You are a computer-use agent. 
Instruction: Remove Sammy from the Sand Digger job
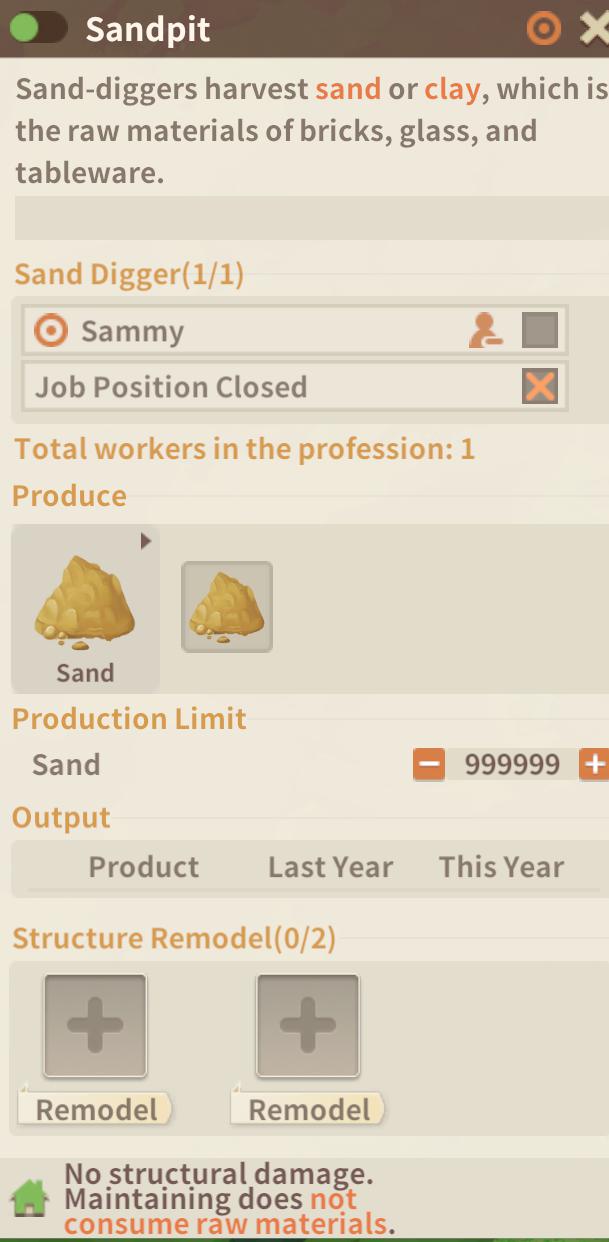(486, 331)
